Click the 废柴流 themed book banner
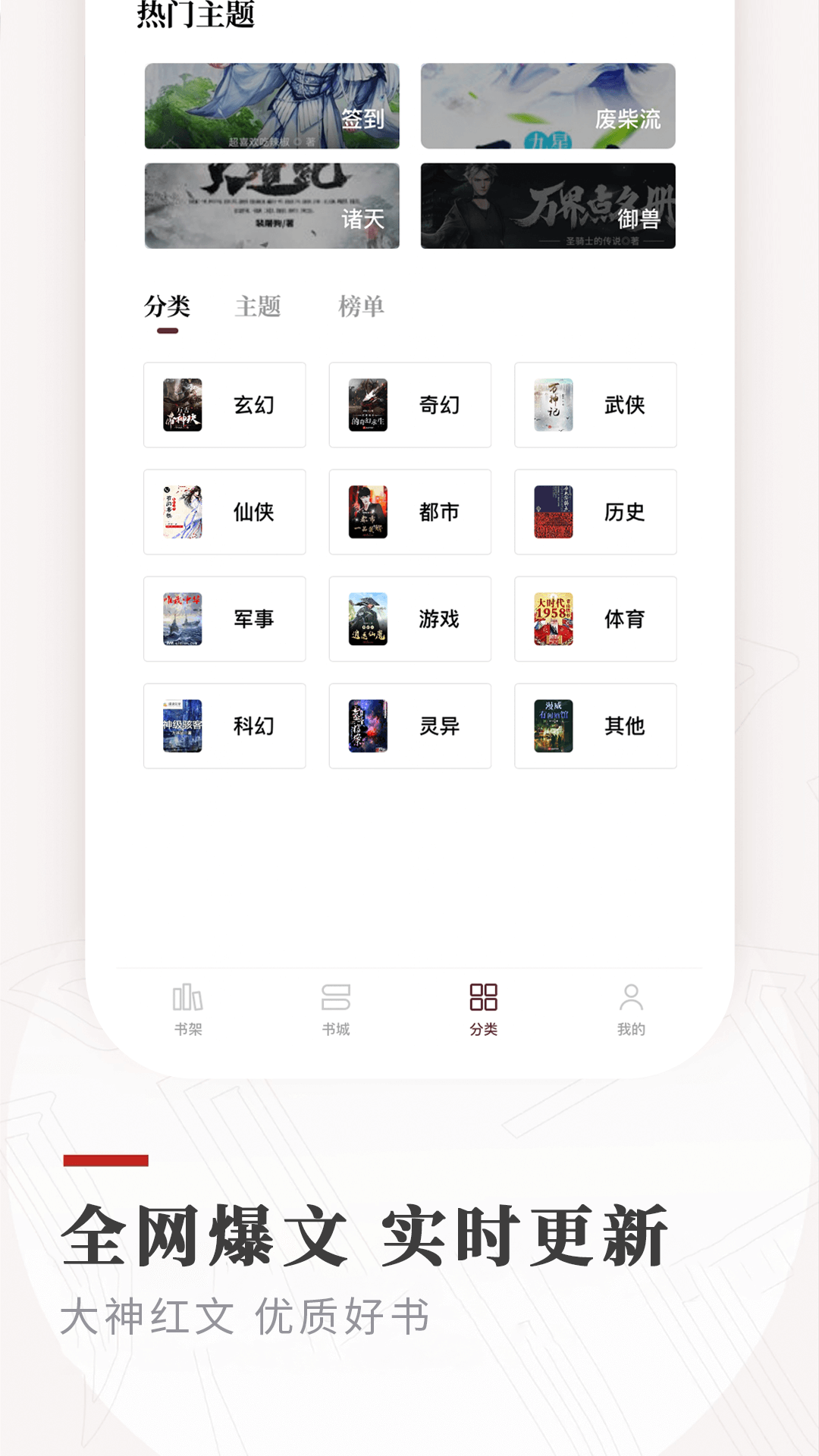The height and width of the screenshot is (1456, 819). coord(548,106)
